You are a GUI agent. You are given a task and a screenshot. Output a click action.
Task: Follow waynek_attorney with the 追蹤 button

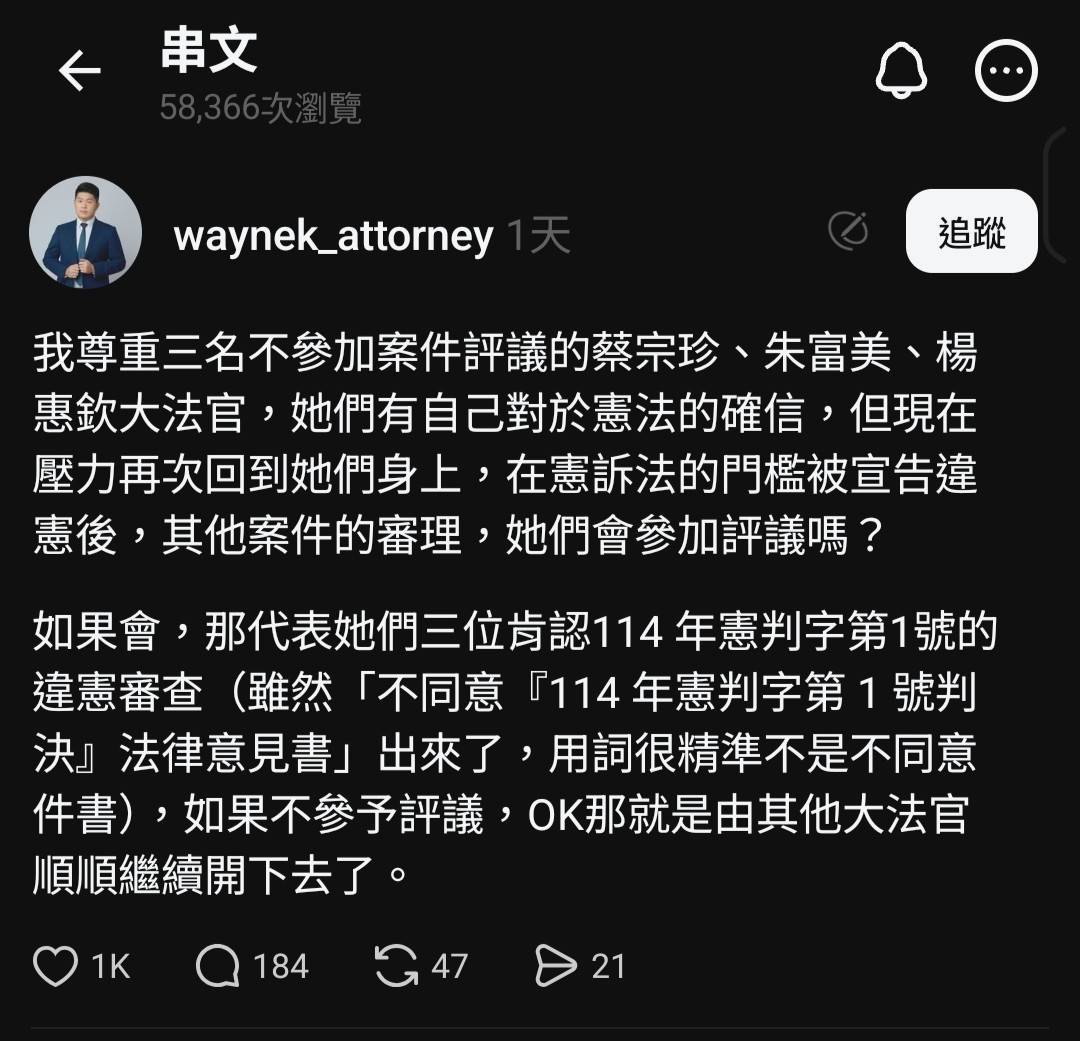click(971, 231)
